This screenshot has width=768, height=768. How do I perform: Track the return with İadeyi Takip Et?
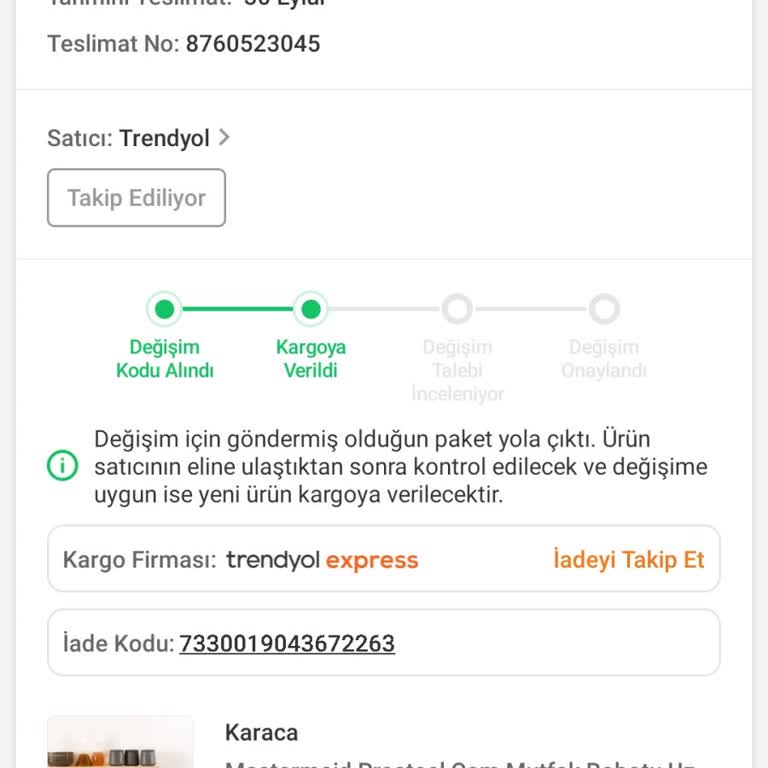pos(628,560)
